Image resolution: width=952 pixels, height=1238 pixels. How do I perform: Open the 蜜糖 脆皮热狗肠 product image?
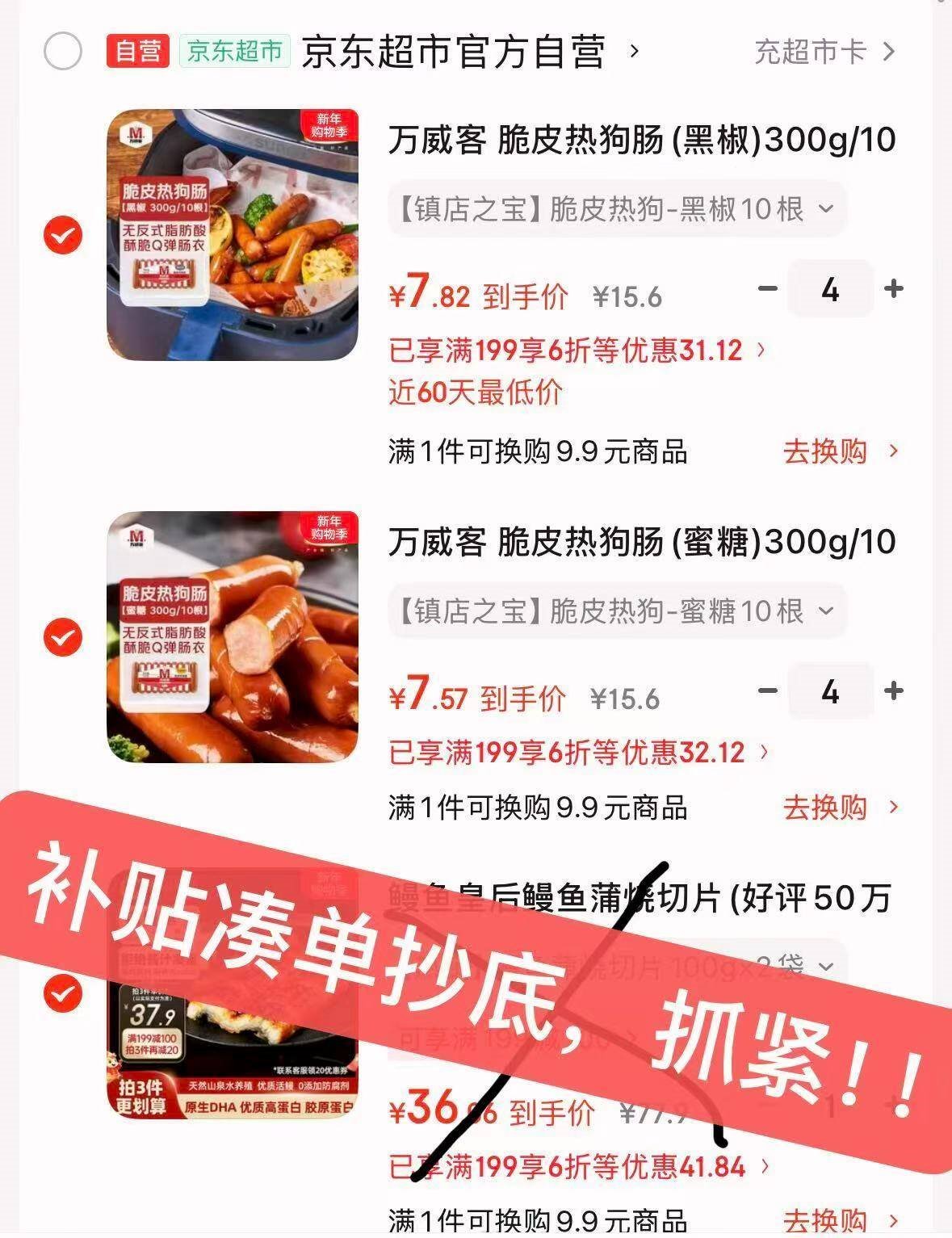tap(233, 636)
